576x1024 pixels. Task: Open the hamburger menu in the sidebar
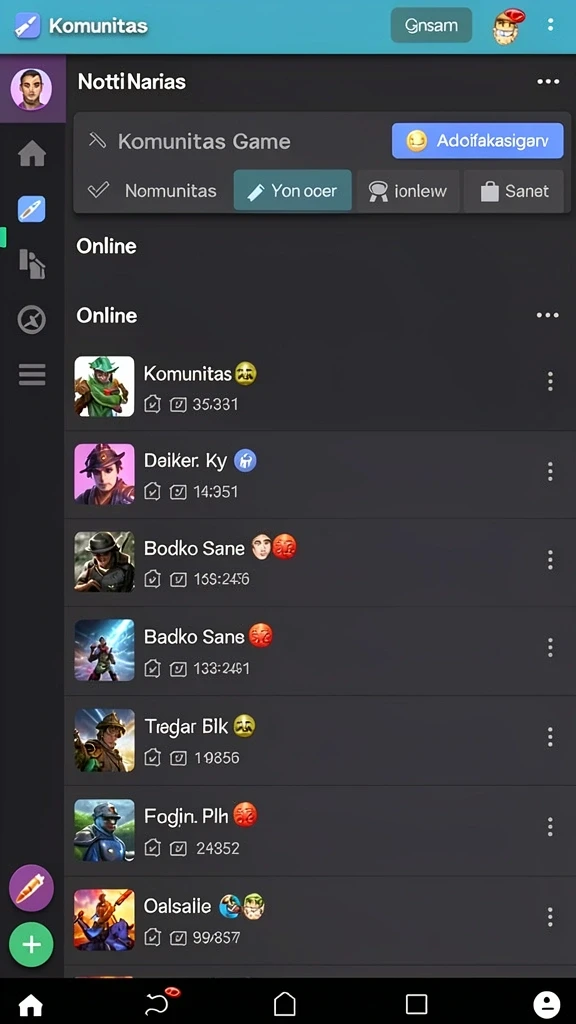click(x=31, y=375)
